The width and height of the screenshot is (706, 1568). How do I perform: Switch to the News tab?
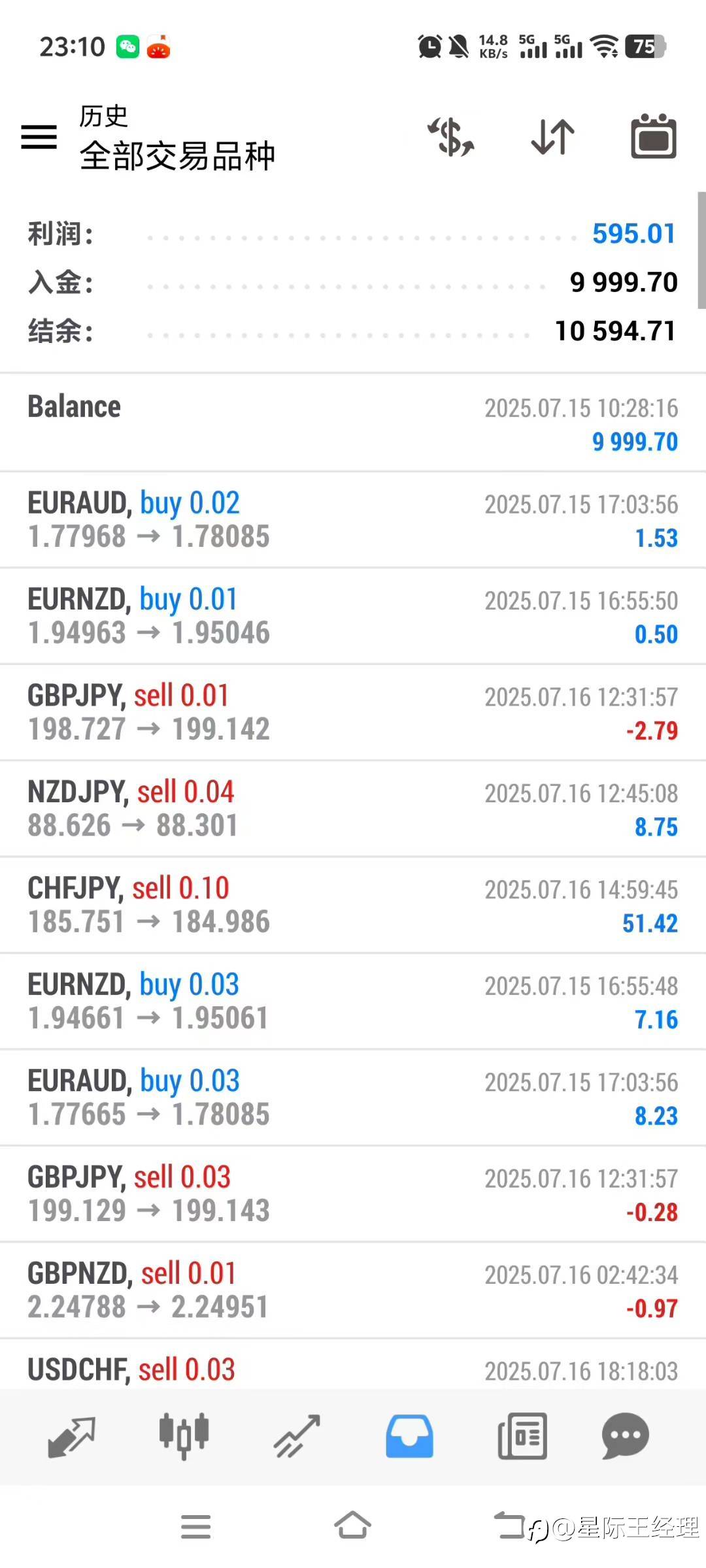[522, 1436]
